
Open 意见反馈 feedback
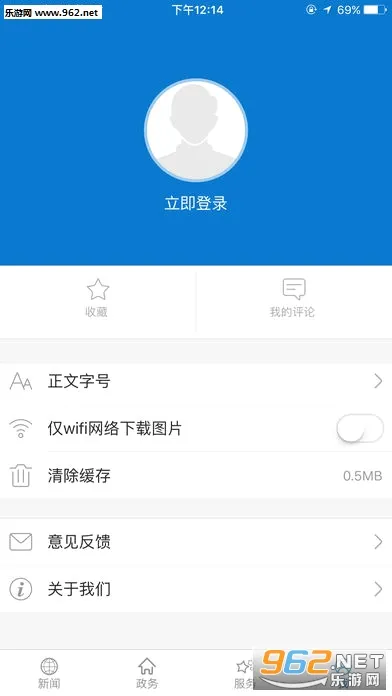click(x=196, y=542)
